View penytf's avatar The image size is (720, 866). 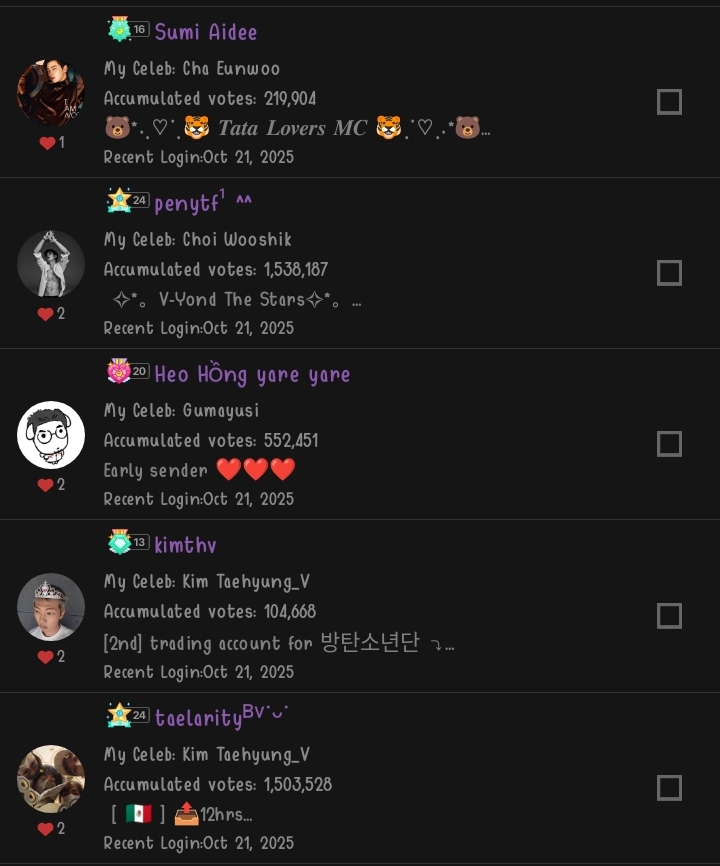[51, 264]
